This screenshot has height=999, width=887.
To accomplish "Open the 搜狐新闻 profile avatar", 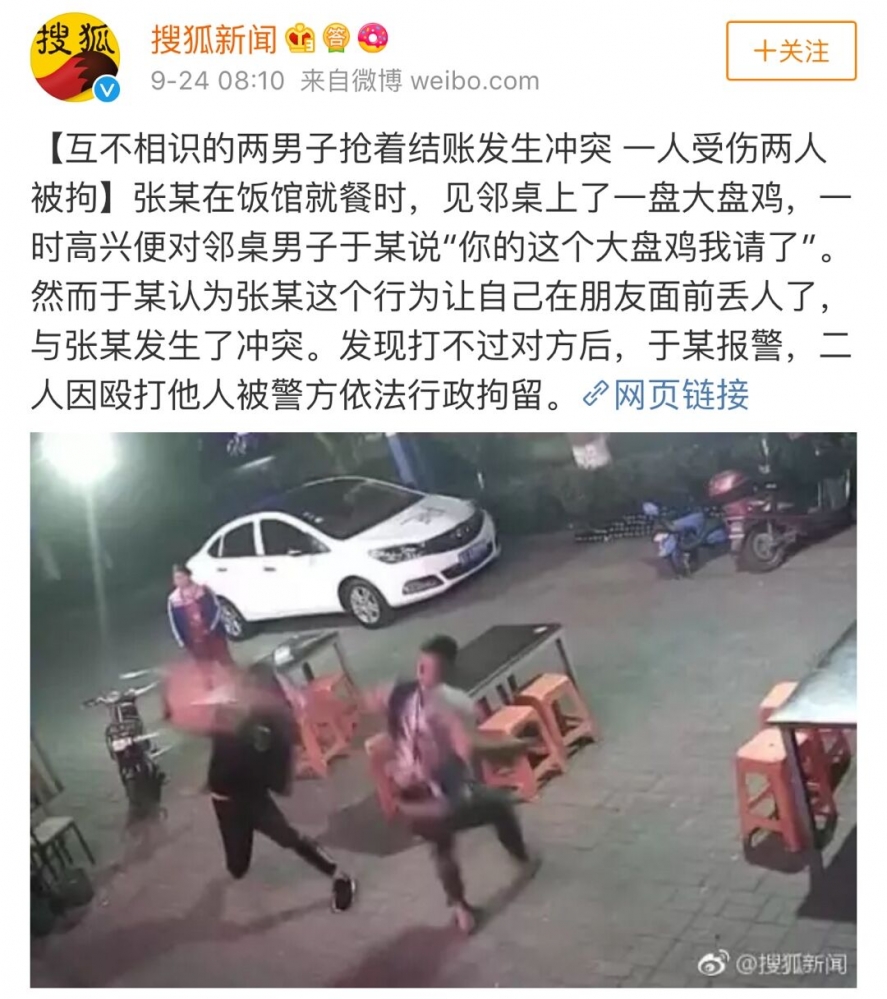I will [x=75, y=56].
